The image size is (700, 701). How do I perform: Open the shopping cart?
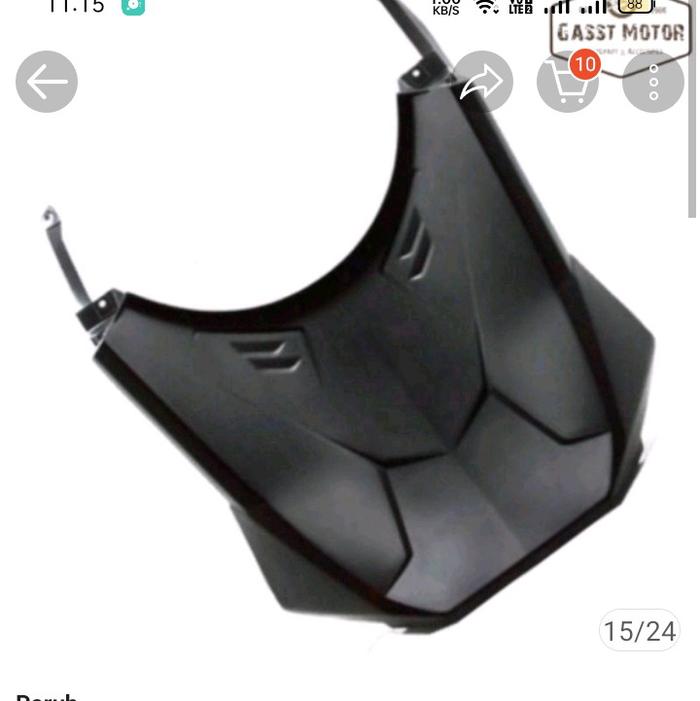tap(567, 83)
